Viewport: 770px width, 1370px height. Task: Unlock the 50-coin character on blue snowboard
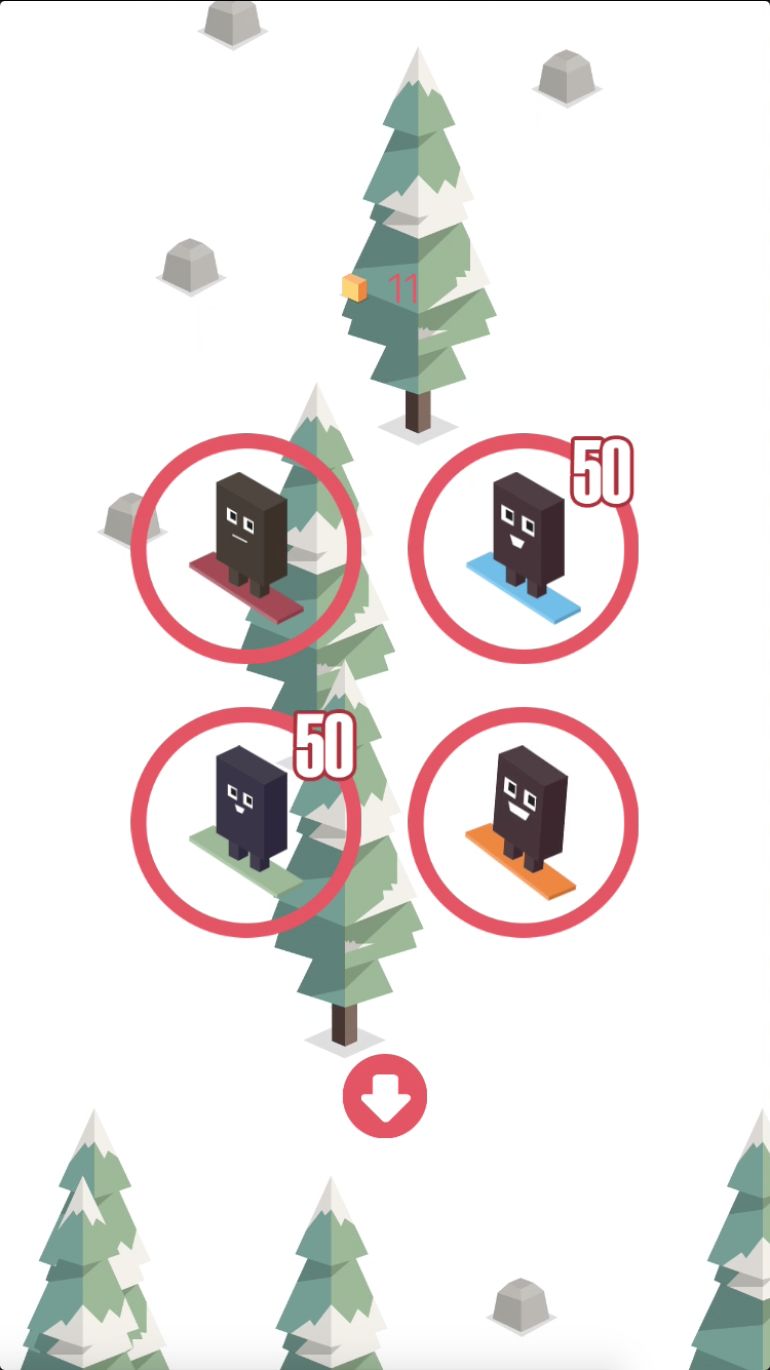[523, 548]
